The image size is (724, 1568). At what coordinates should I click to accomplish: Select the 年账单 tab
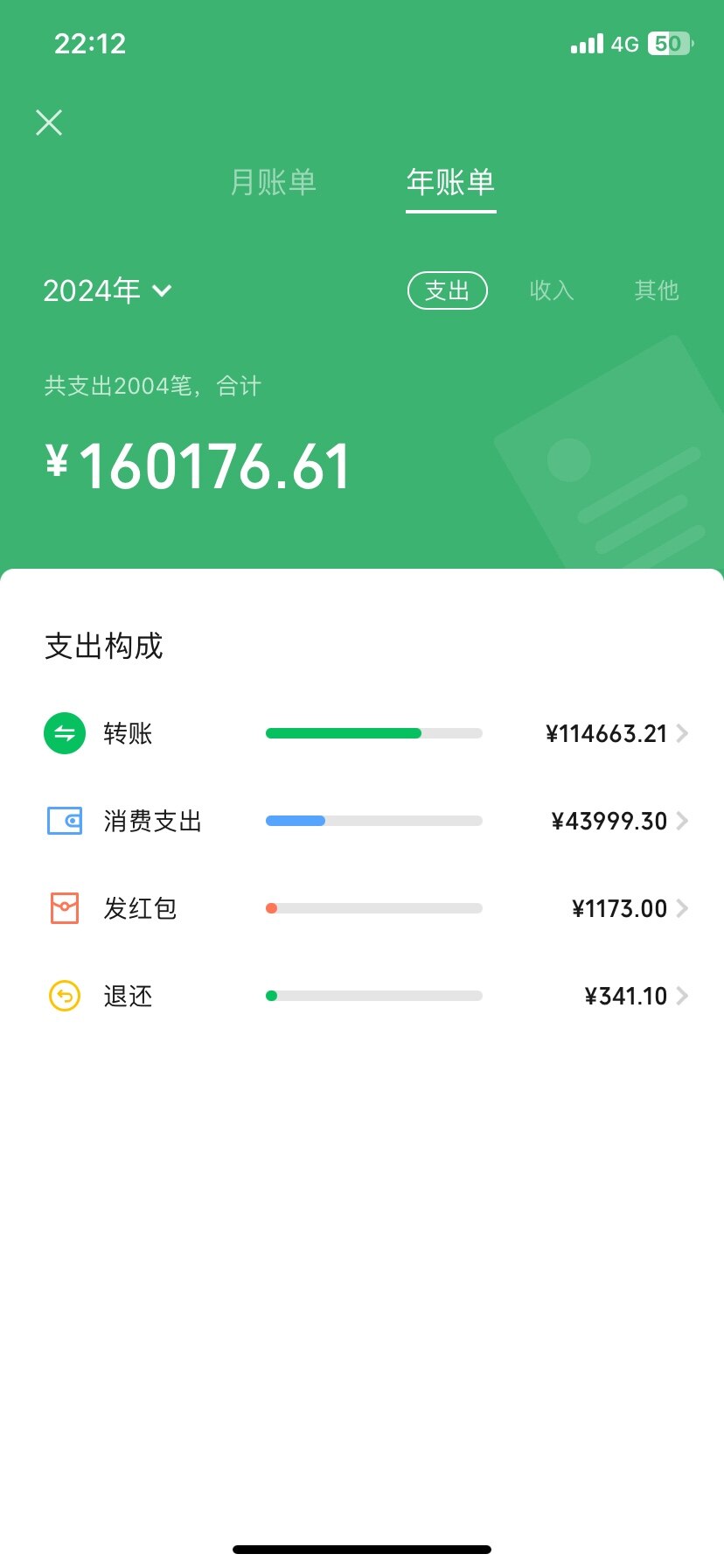(x=450, y=182)
